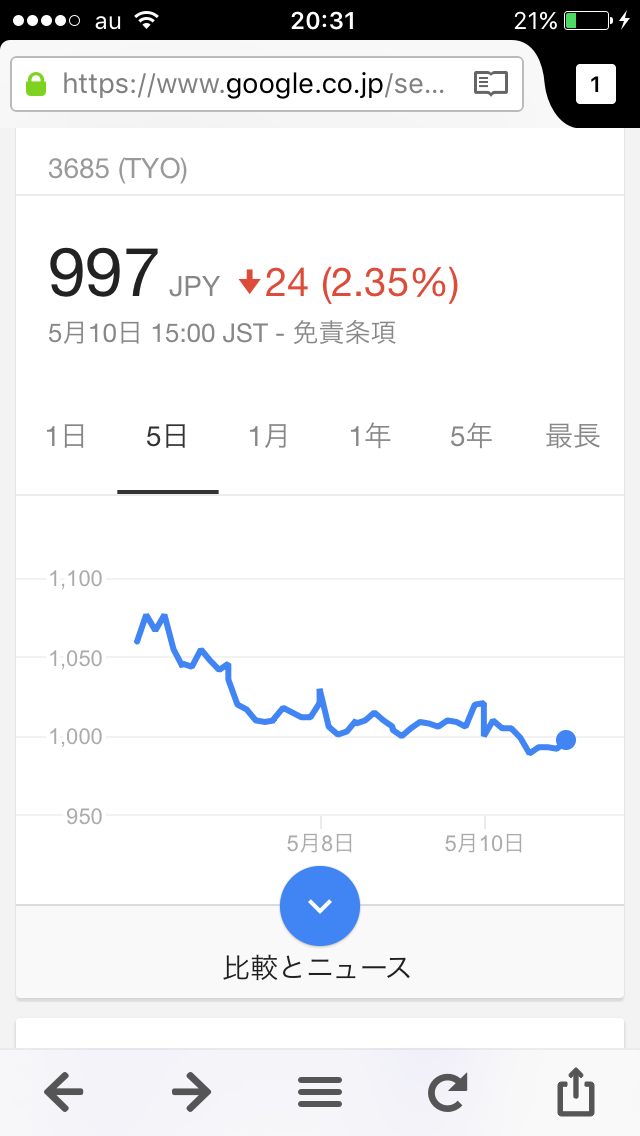640x1136 pixels.
Task: Share this page
Action: (575, 1091)
